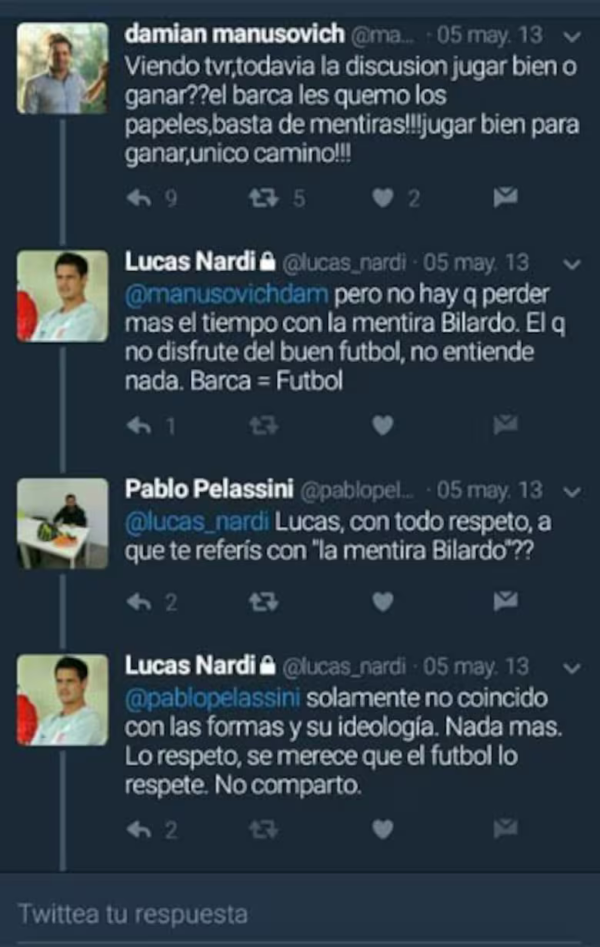This screenshot has width=600, height=947.
Task: Open damian manusovich's profile picture
Action: point(62,68)
